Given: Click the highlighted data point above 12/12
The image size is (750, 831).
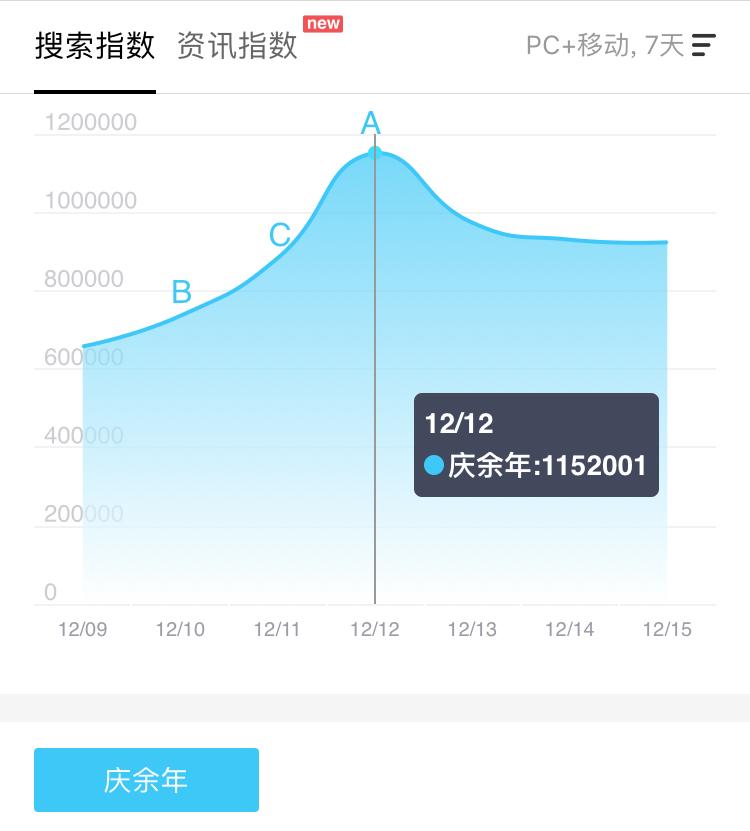Looking at the screenshot, I should pyautogui.click(x=374, y=150).
